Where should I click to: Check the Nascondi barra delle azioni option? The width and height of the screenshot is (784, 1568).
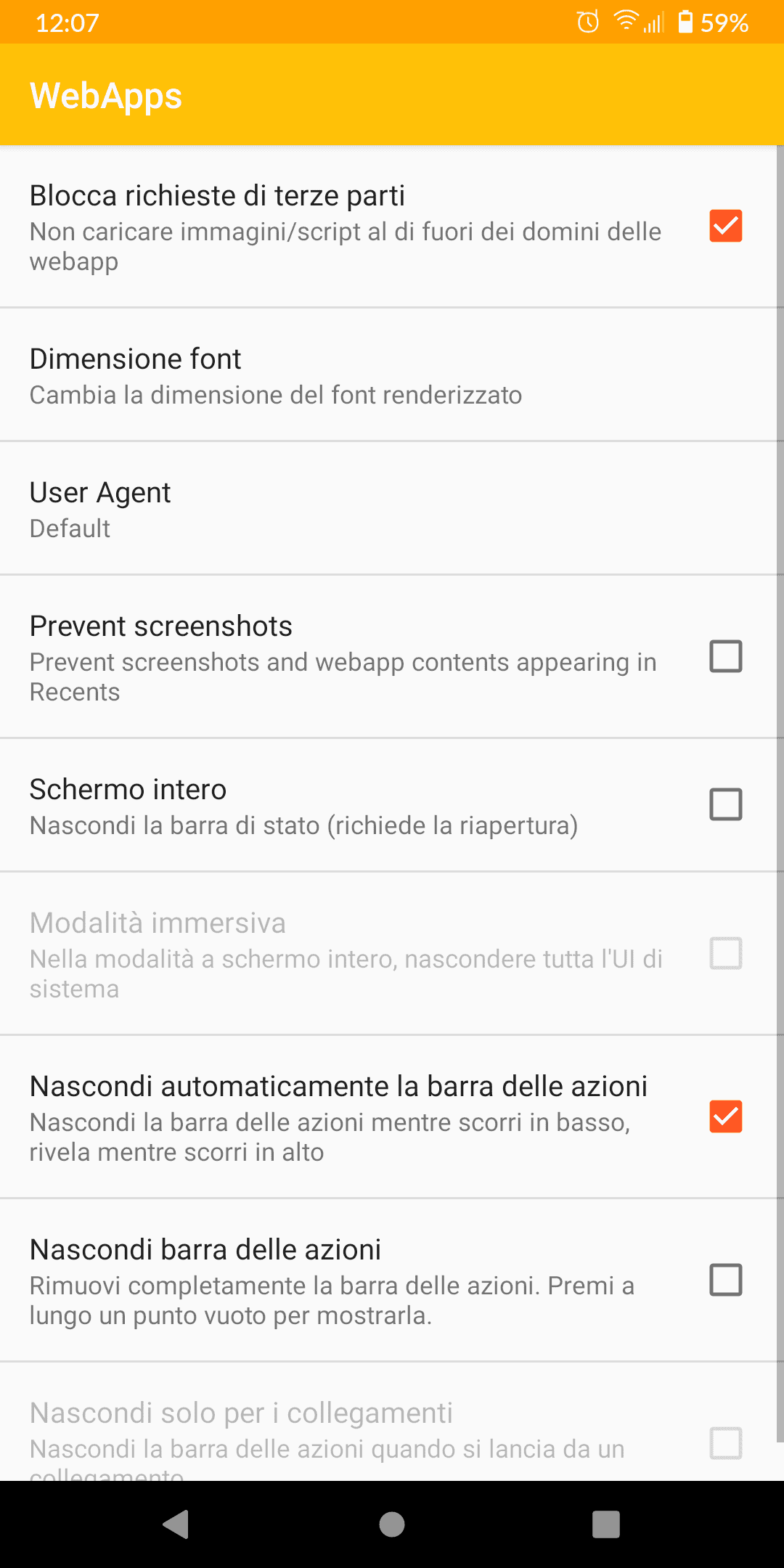tap(725, 1280)
